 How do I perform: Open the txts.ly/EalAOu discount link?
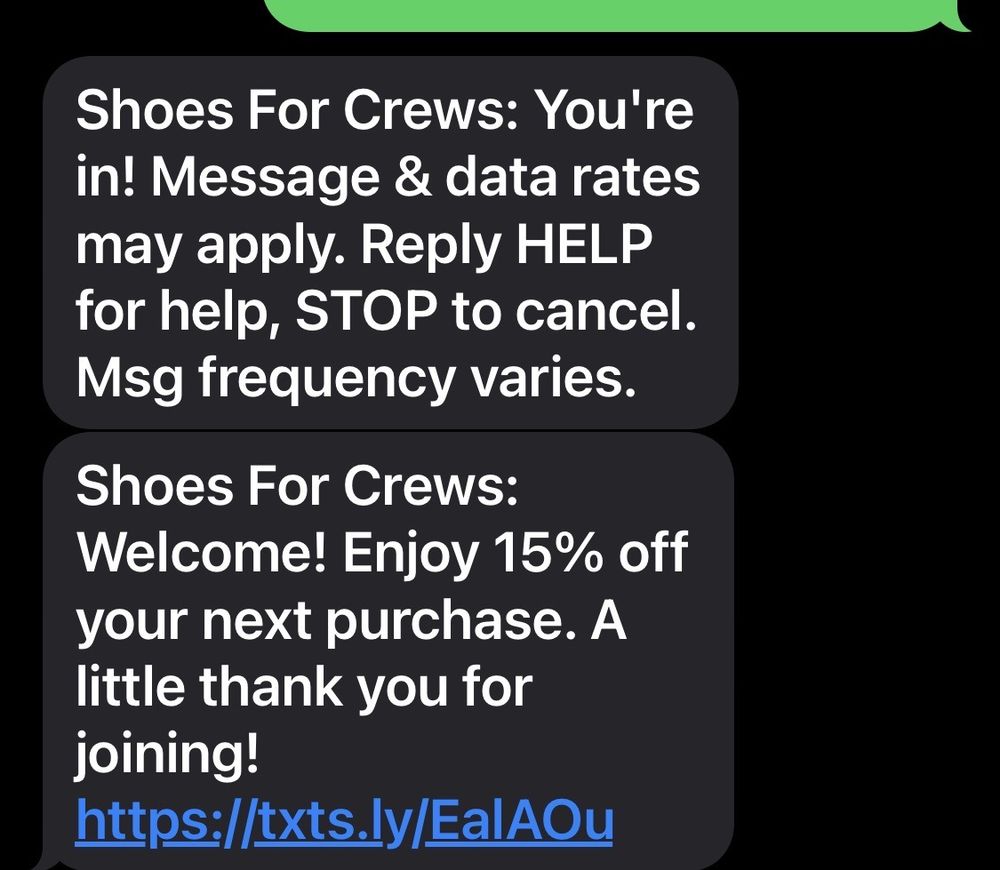[x=343, y=821]
